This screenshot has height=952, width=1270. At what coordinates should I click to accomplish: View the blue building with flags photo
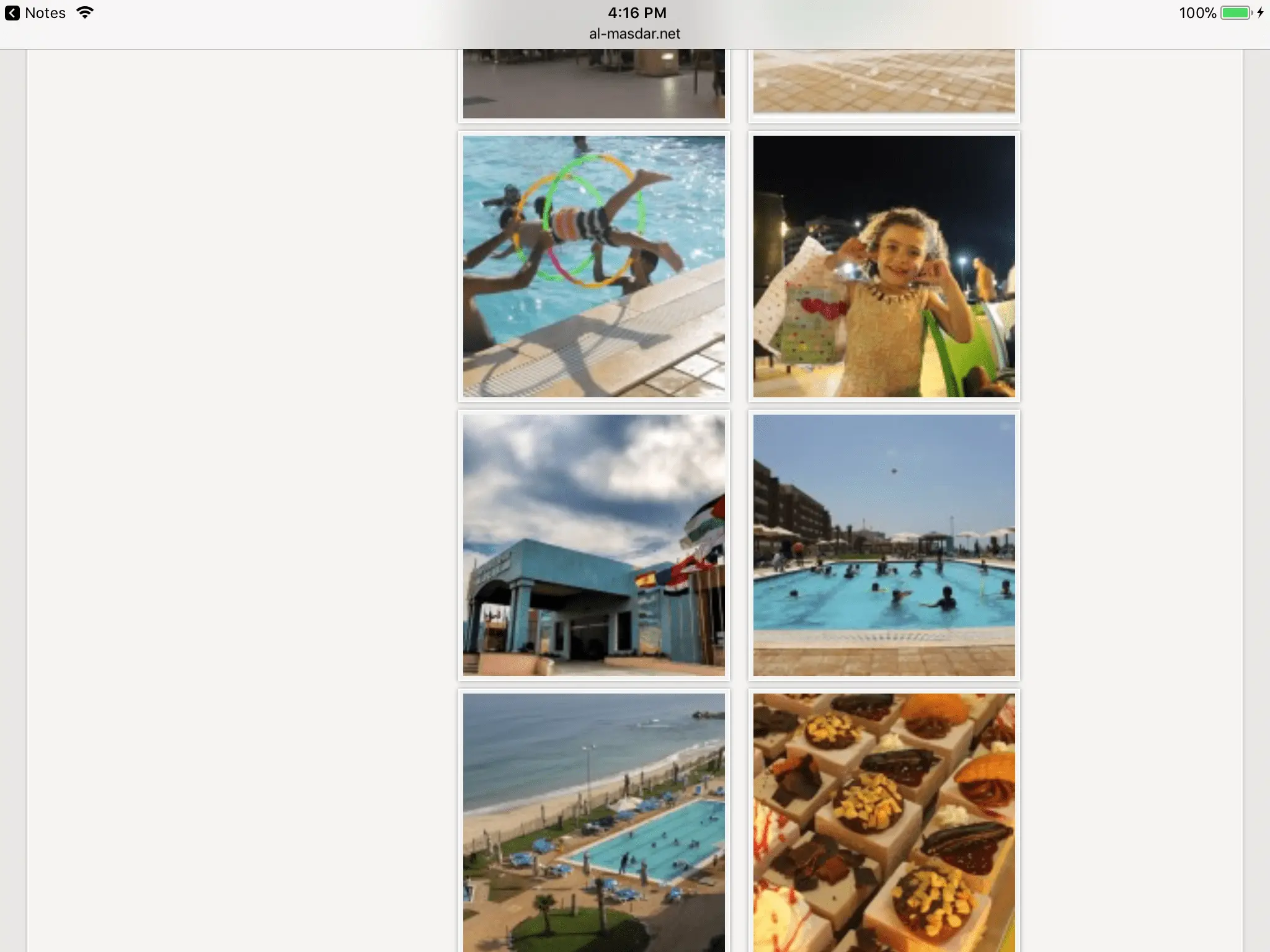[x=593, y=545]
